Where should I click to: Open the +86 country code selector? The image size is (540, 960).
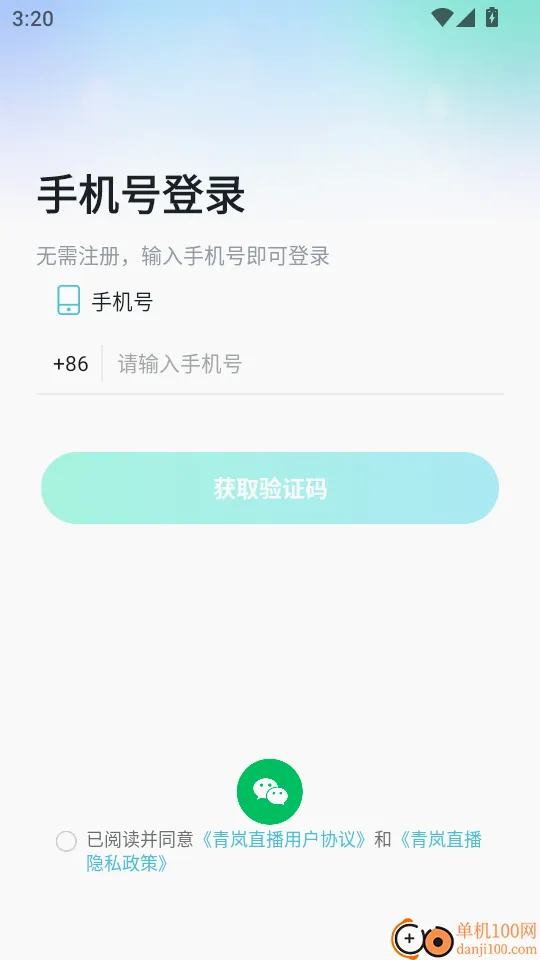(x=70, y=364)
